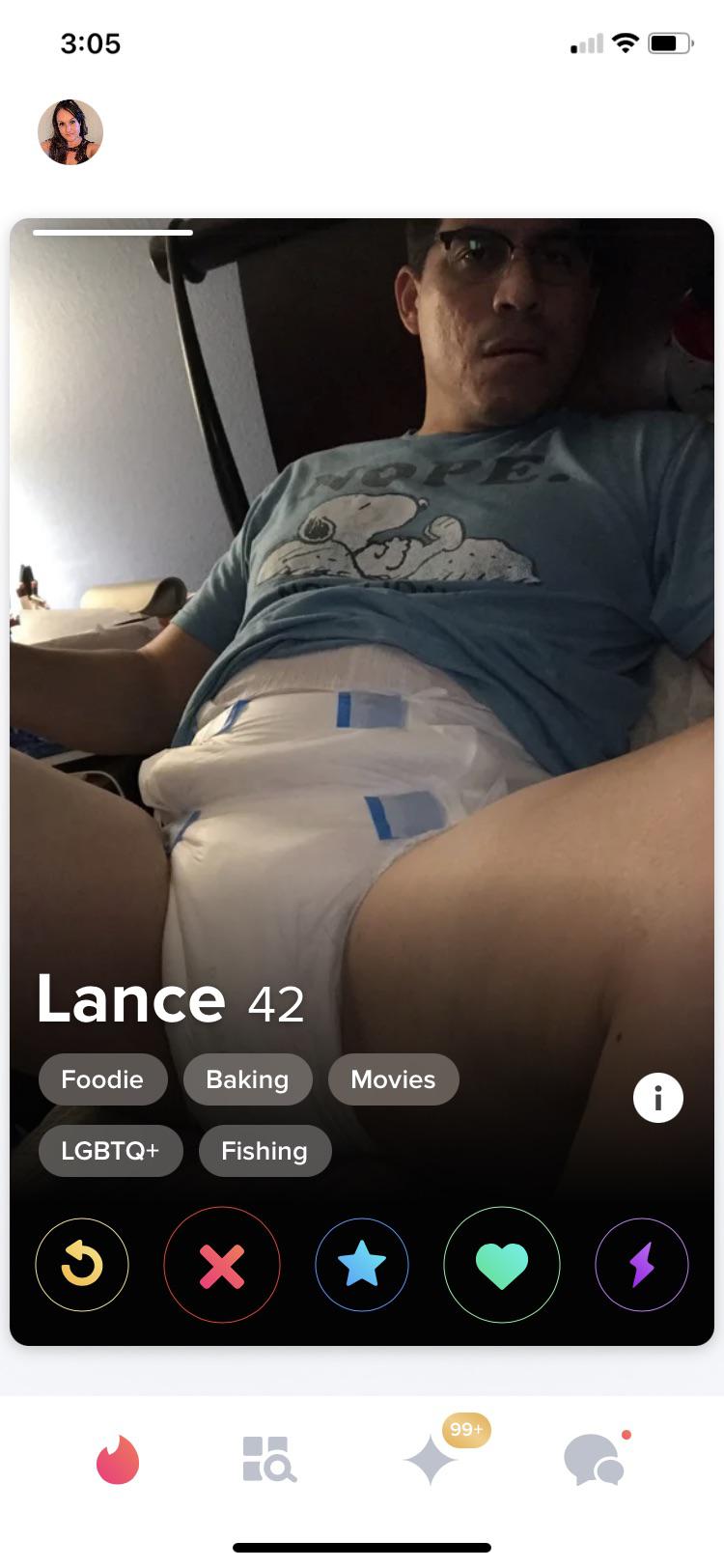Open the messages tab
Screen dimensions: 724x1568
click(593, 1459)
